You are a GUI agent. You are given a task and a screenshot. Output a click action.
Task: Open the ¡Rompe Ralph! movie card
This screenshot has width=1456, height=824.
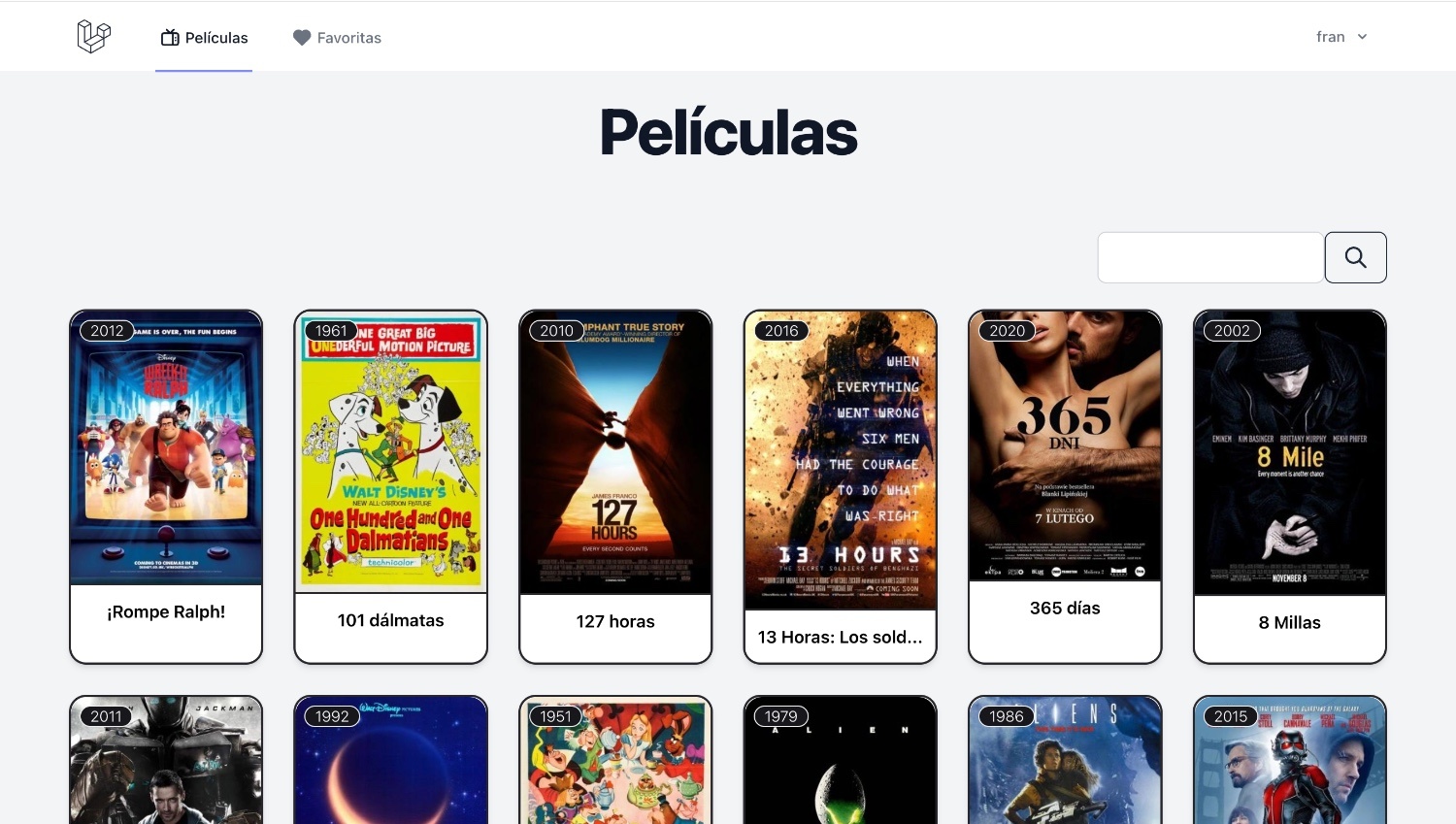coord(166,485)
